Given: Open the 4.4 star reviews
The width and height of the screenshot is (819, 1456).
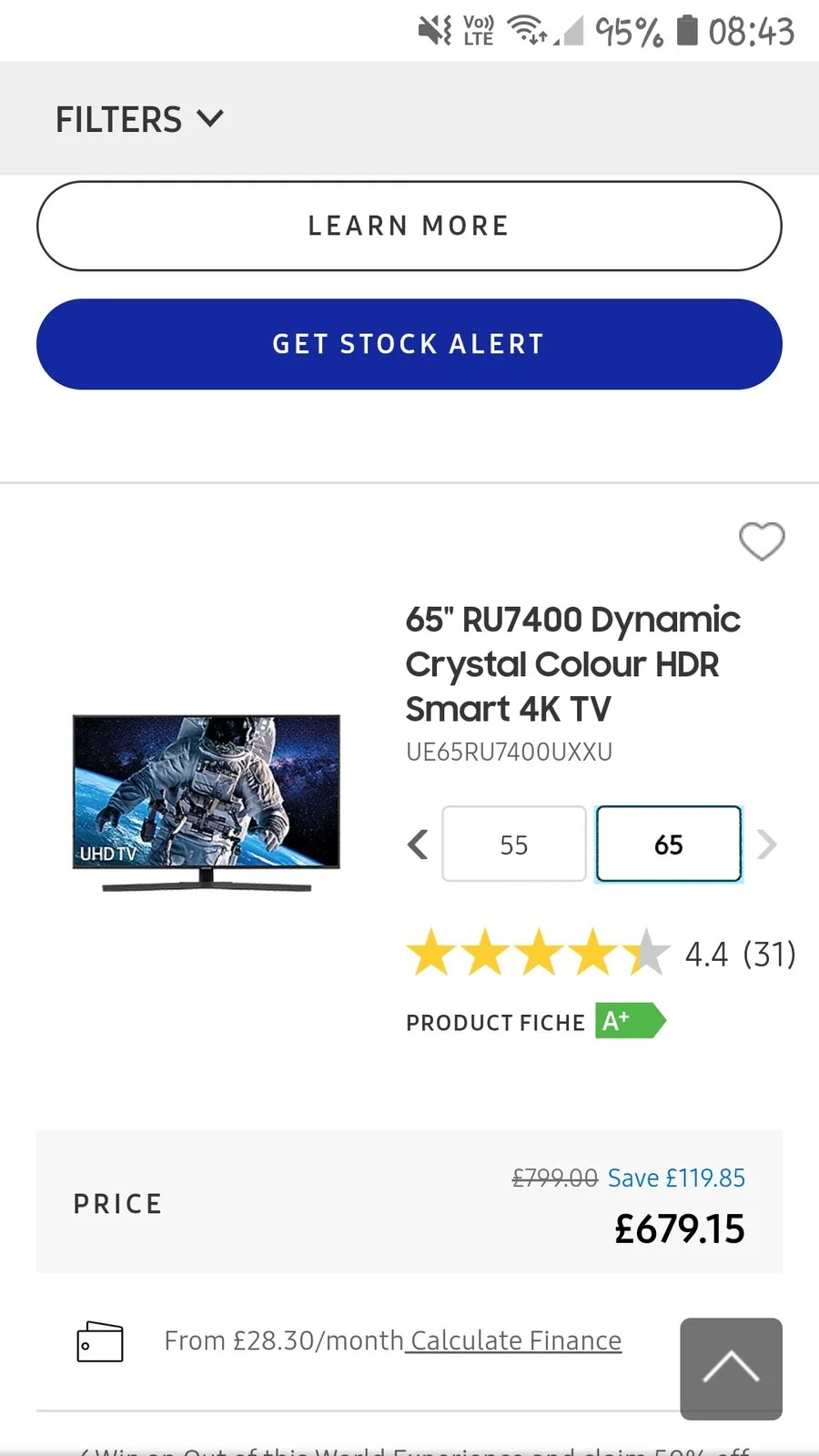Looking at the screenshot, I should click(x=601, y=953).
